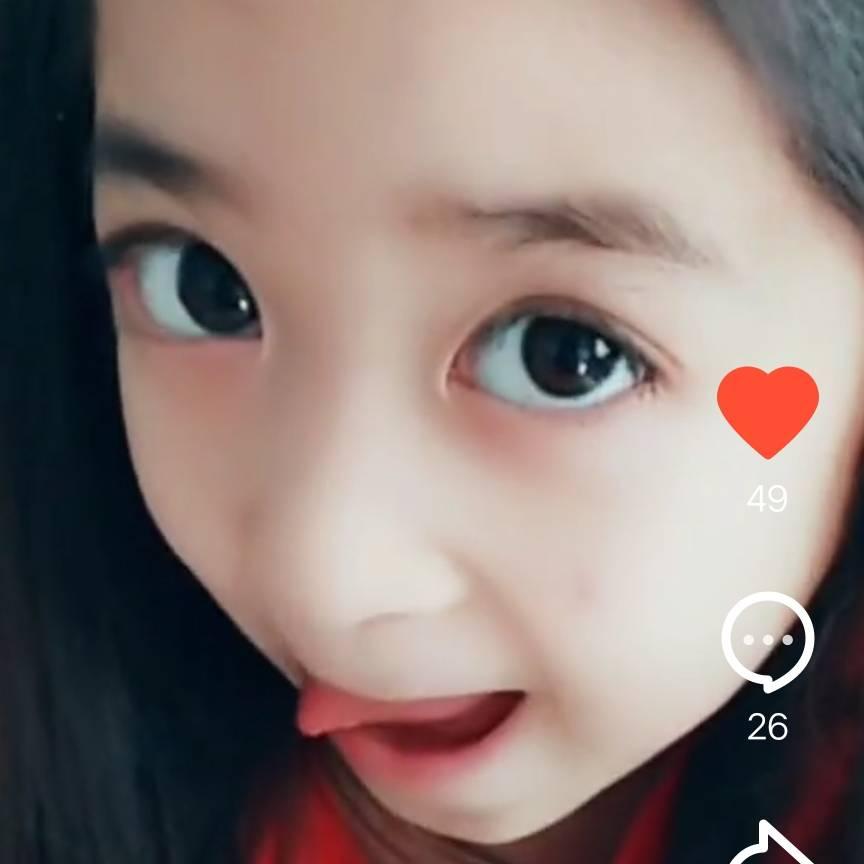Screen dimensions: 864x864
Task: Tap the red heart like icon
Action: [767, 410]
